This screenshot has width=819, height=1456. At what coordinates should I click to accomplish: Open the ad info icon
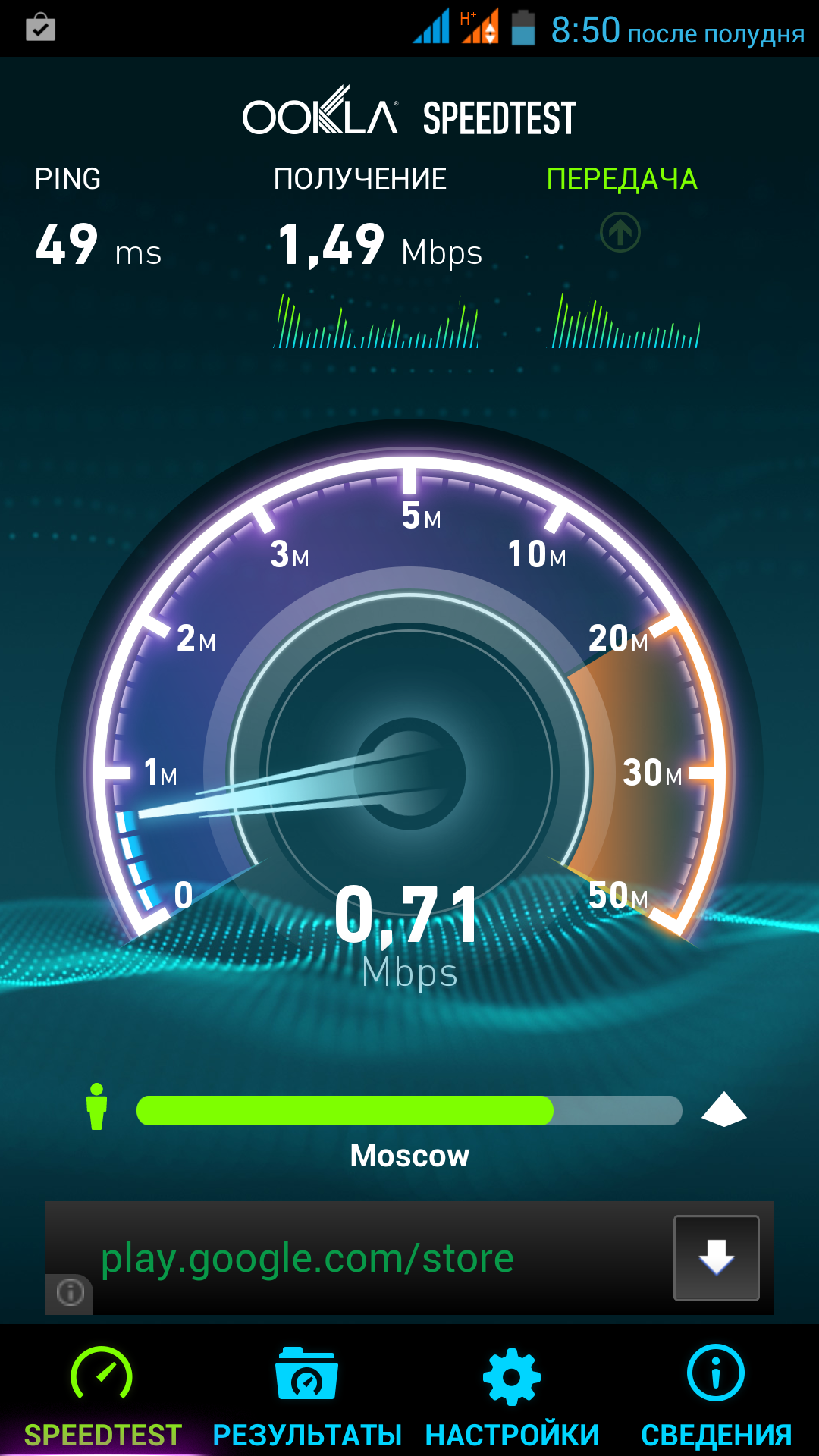click(x=70, y=1291)
